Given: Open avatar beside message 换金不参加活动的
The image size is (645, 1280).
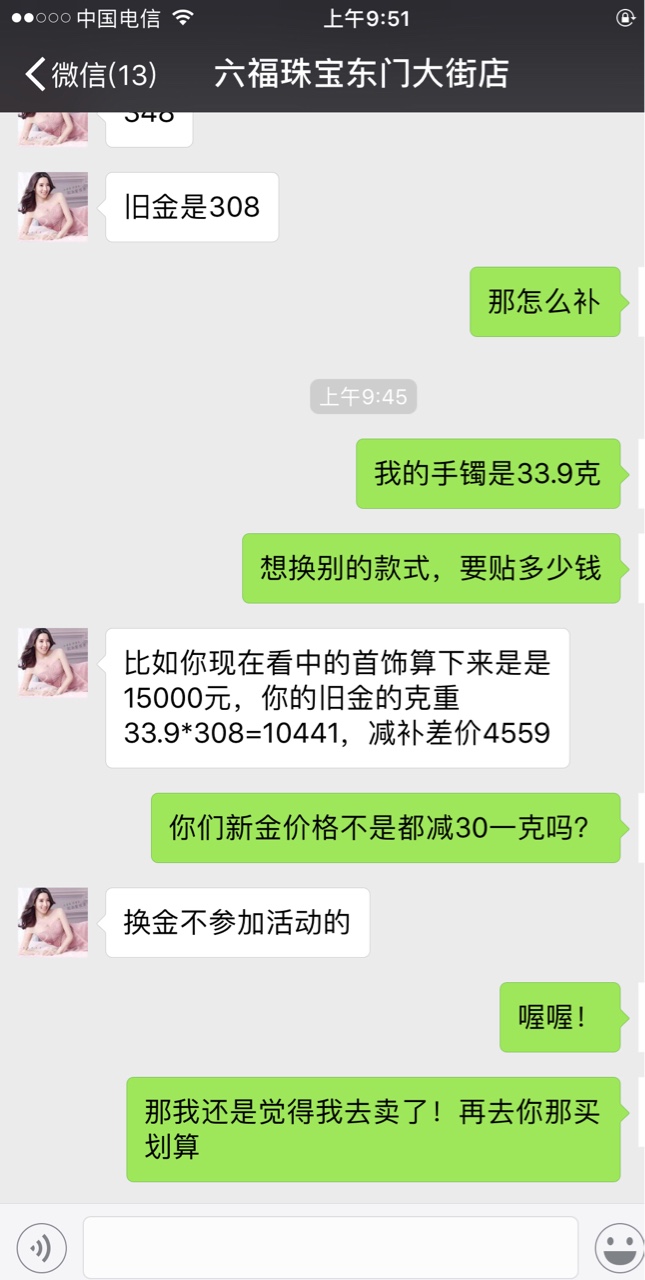Looking at the screenshot, I should pyautogui.click(x=53, y=921).
